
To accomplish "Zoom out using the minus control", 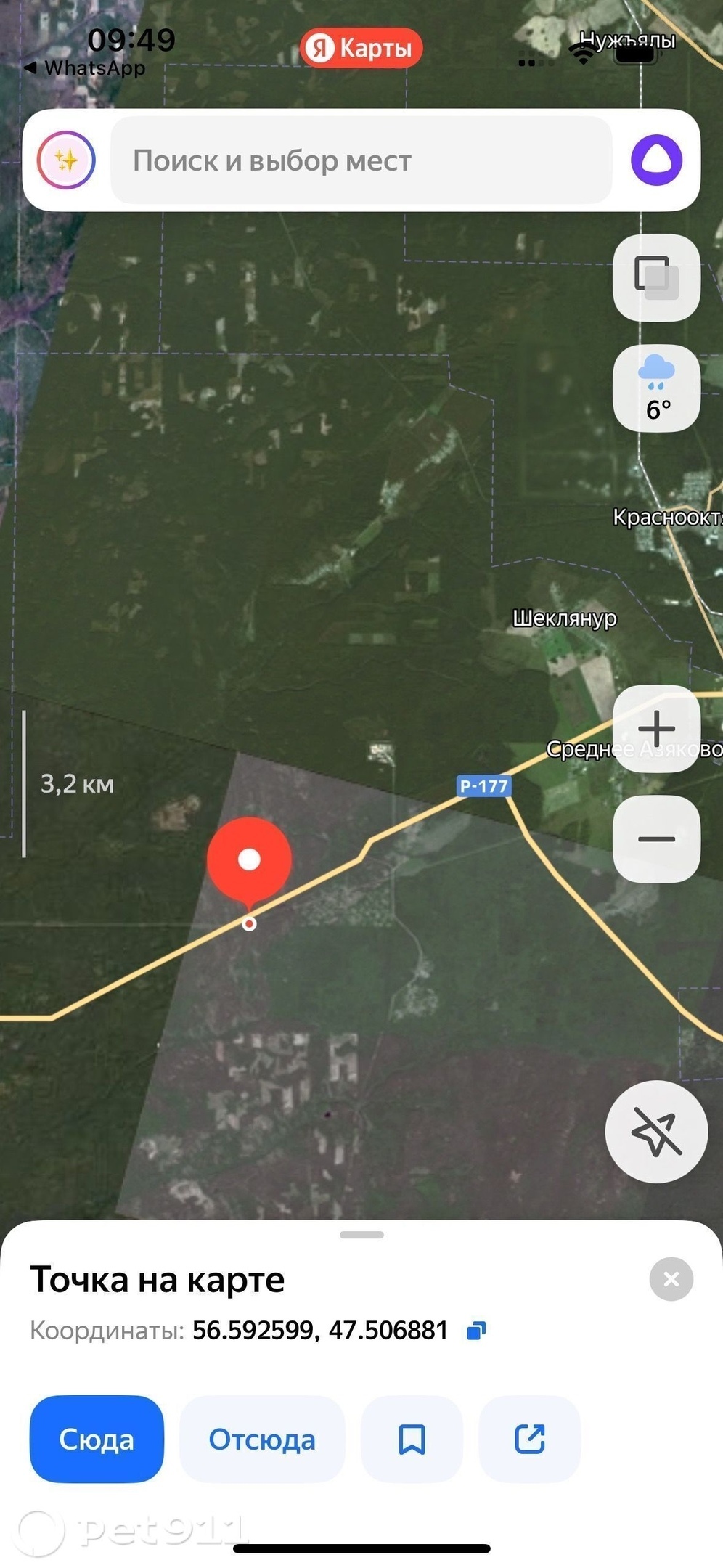I will pos(655,838).
